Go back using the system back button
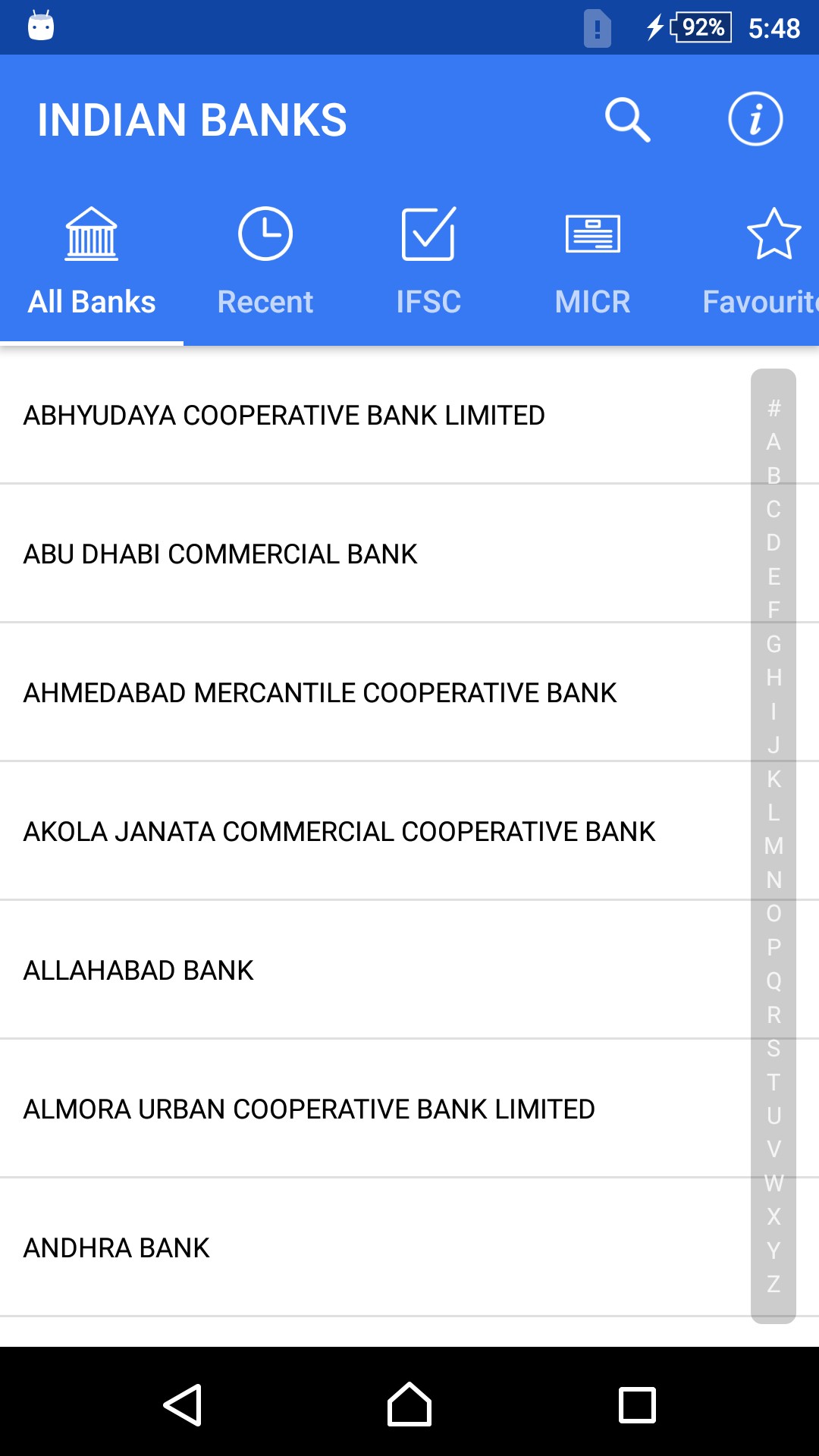The width and height of the screenshot is (819, 1456). (183, 1405)
